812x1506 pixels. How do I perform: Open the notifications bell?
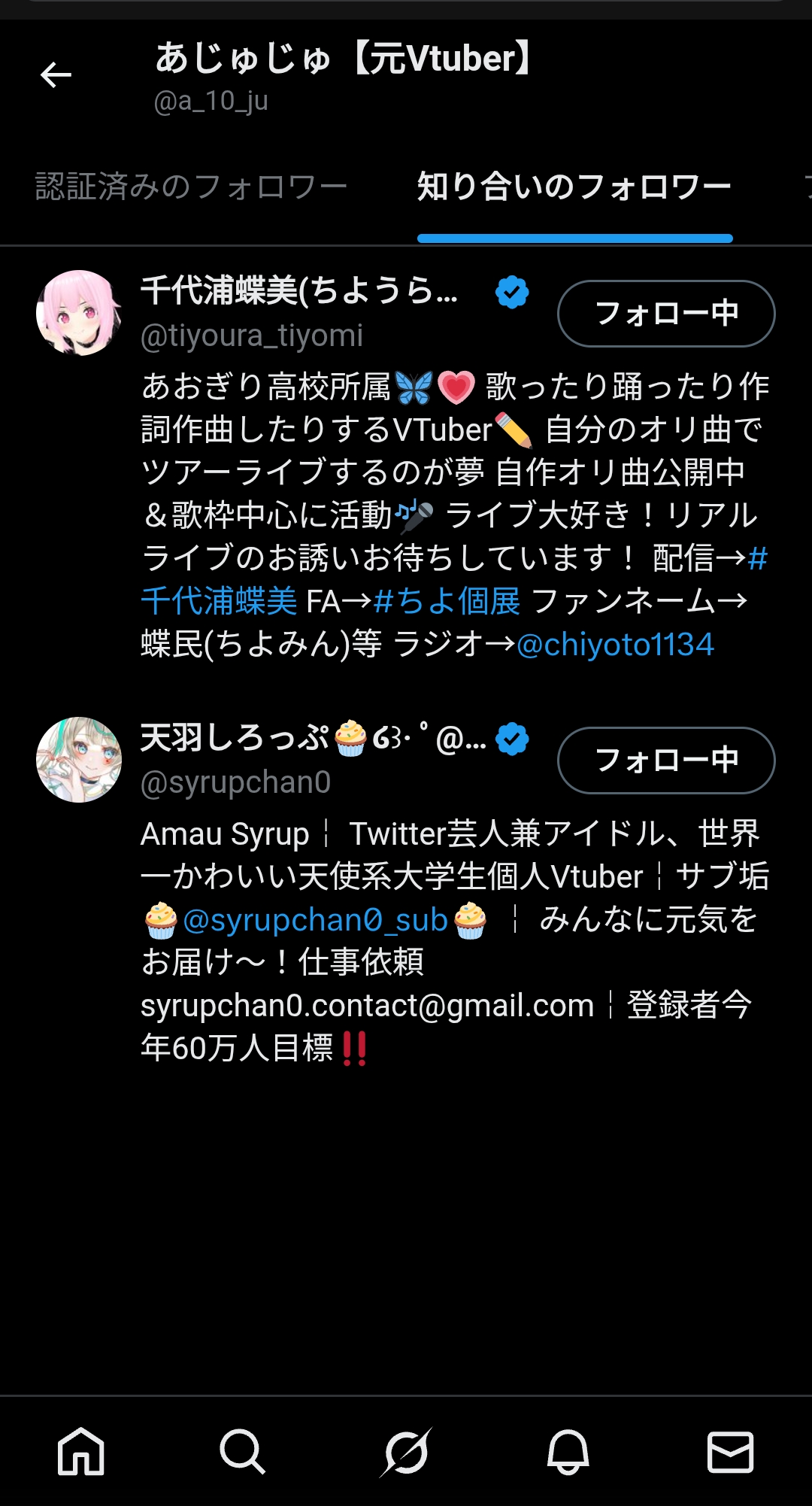(568, 1452)
